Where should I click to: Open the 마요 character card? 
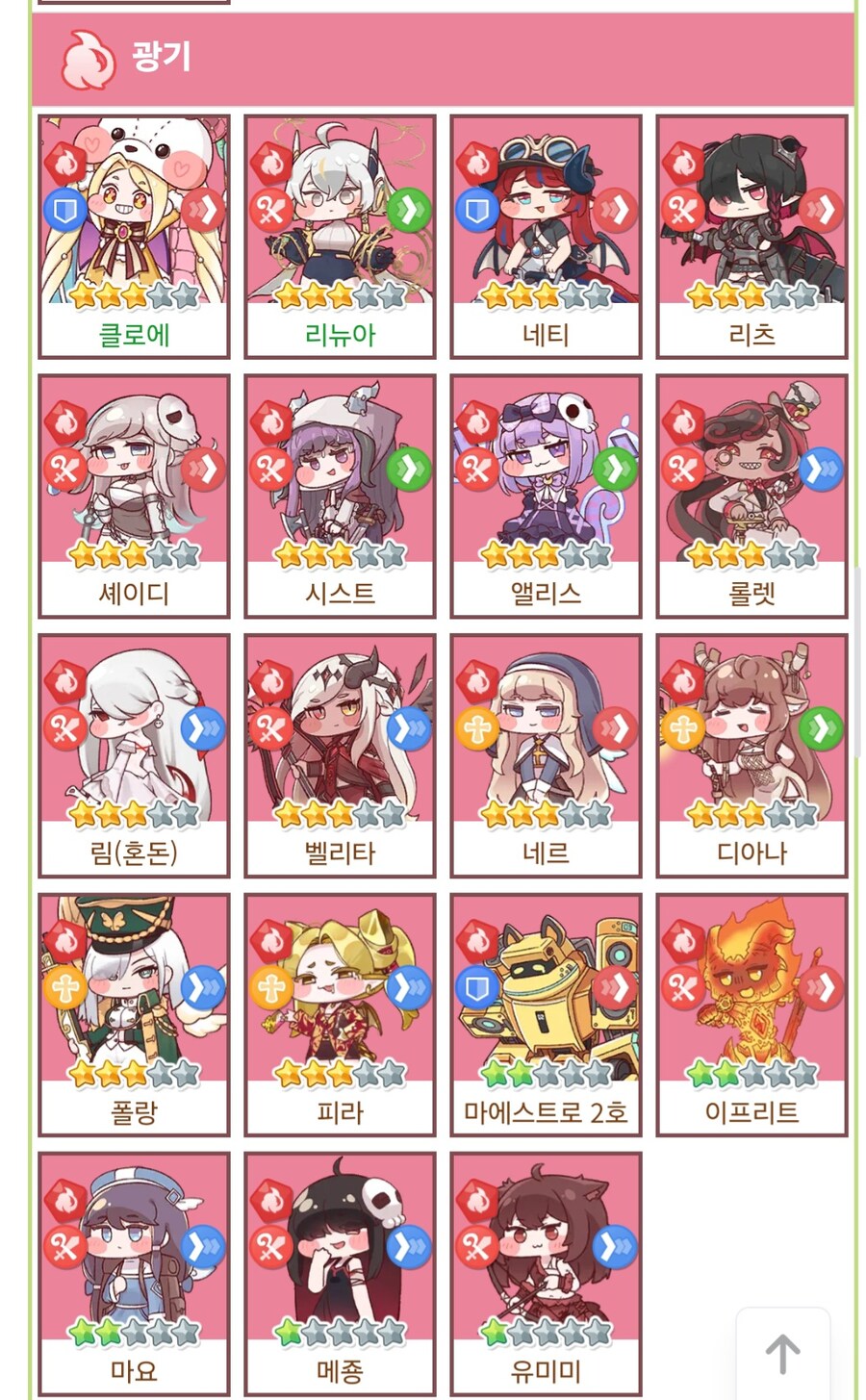pos(134,1272)
